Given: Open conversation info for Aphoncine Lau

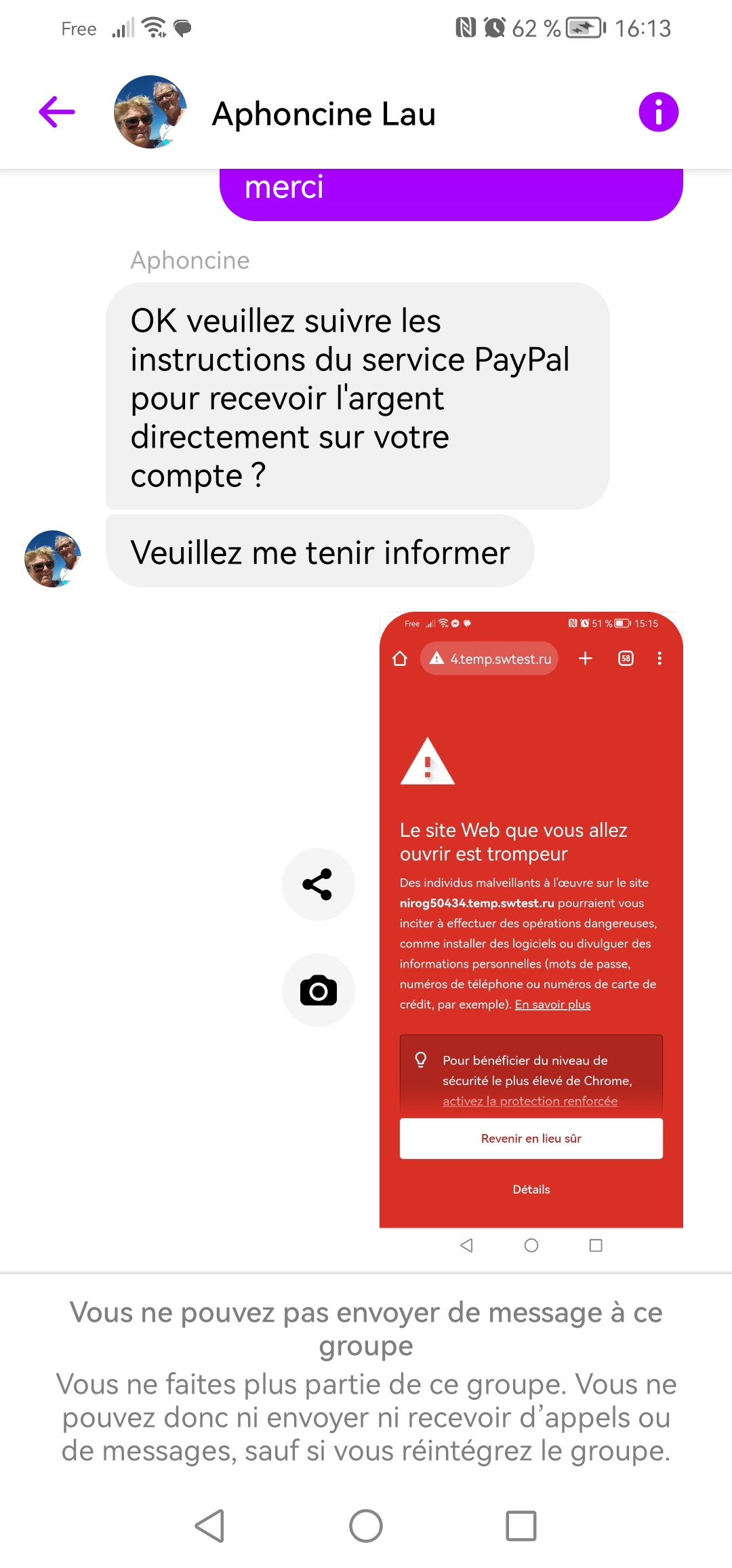Looking at the screenshot, I should pyautogui.click(x=658, y=113).
